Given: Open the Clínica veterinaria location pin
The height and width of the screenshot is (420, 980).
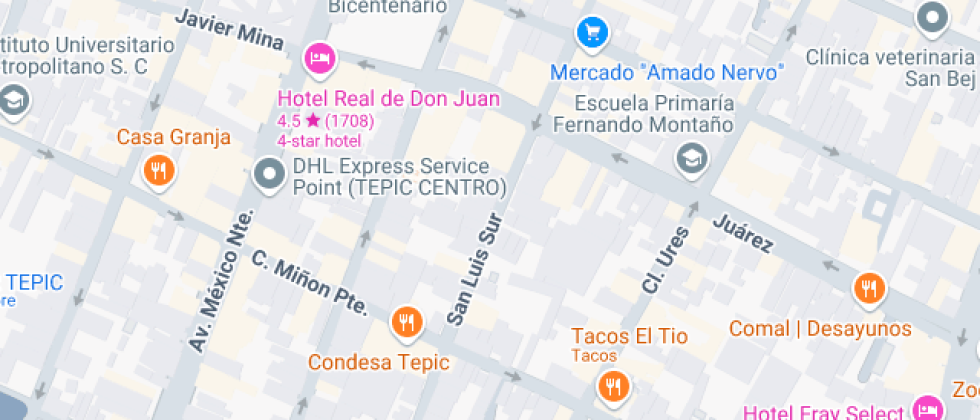Looking at the screenshot, I should [933, 17].
